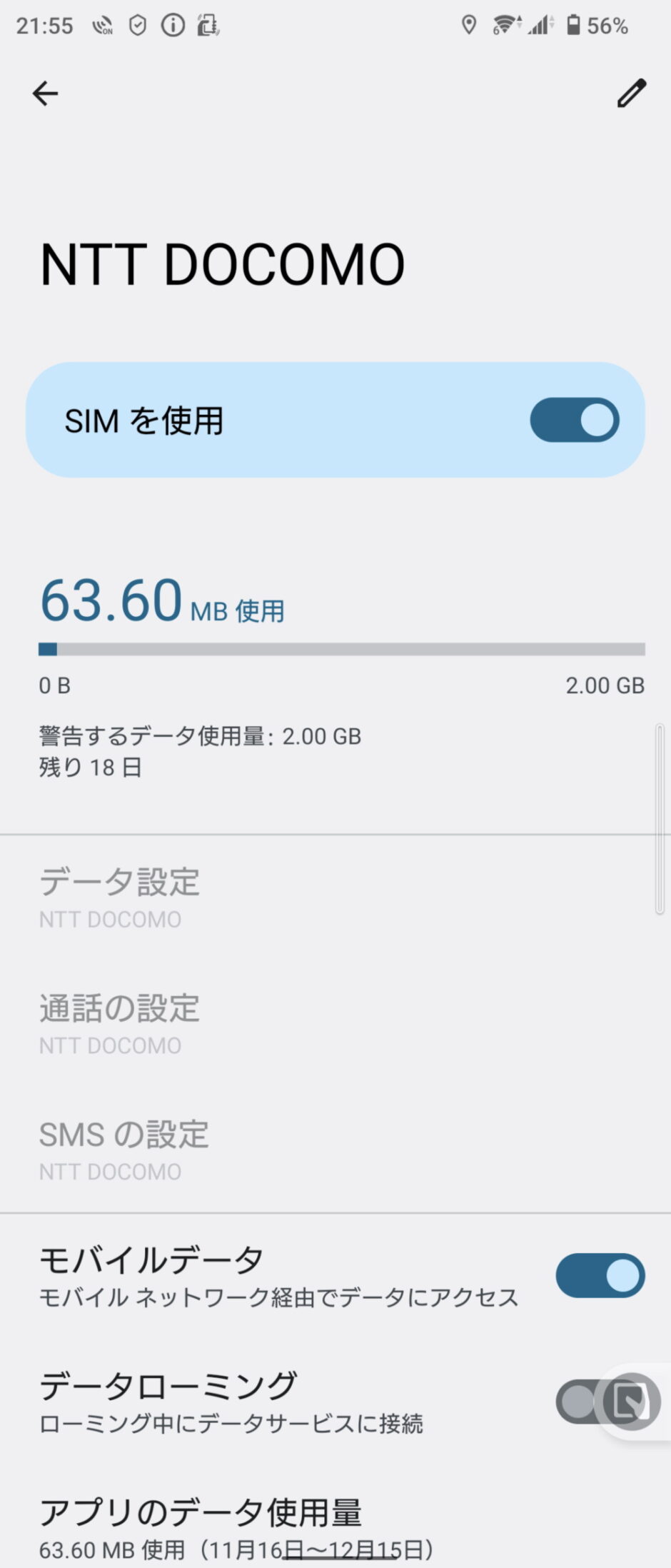Tap the back arrow to return
Image resolution: width=671 pixels, height=1568 pixels.
click(x=44, y=93)
